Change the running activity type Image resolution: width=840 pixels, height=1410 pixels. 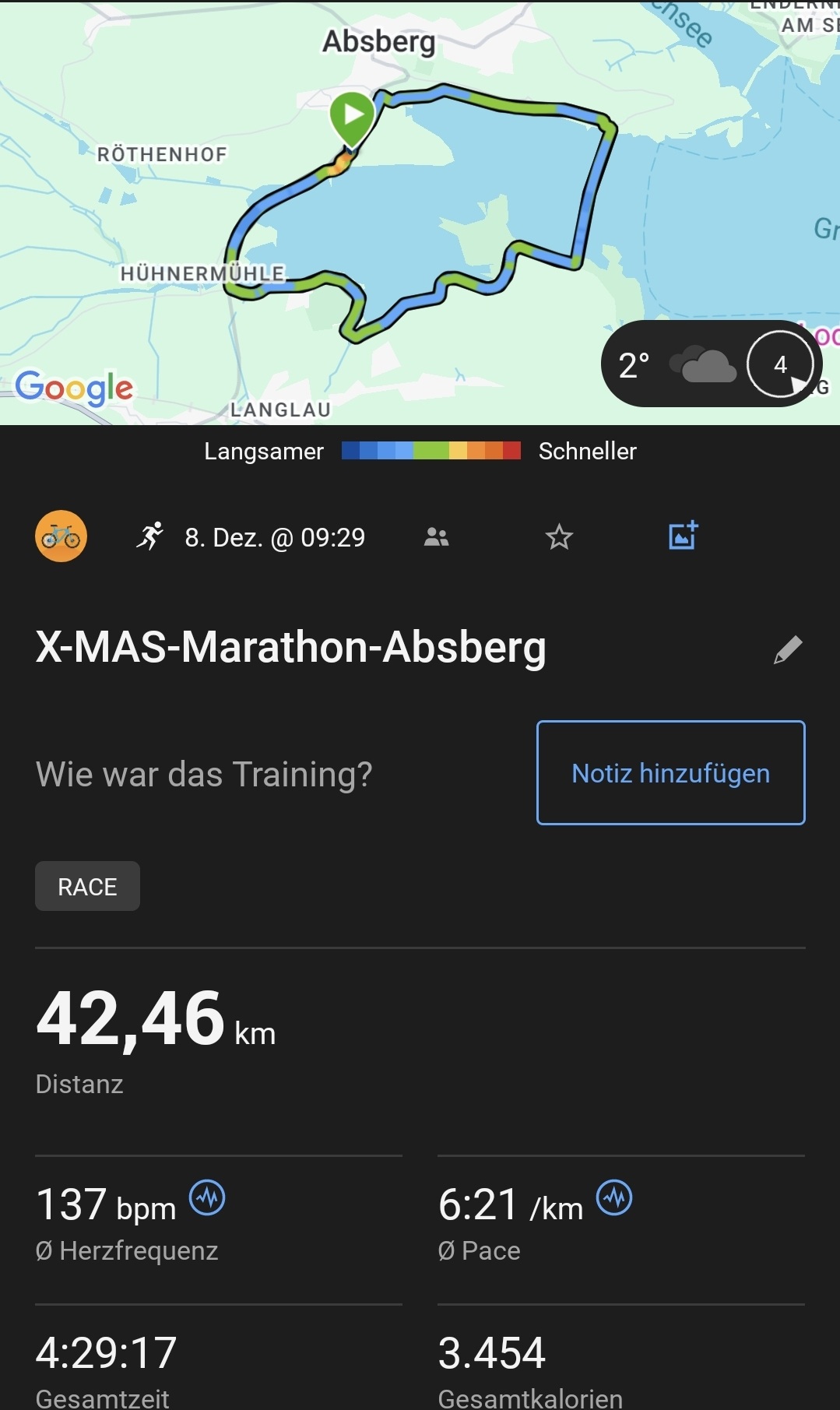click(150, 536)
